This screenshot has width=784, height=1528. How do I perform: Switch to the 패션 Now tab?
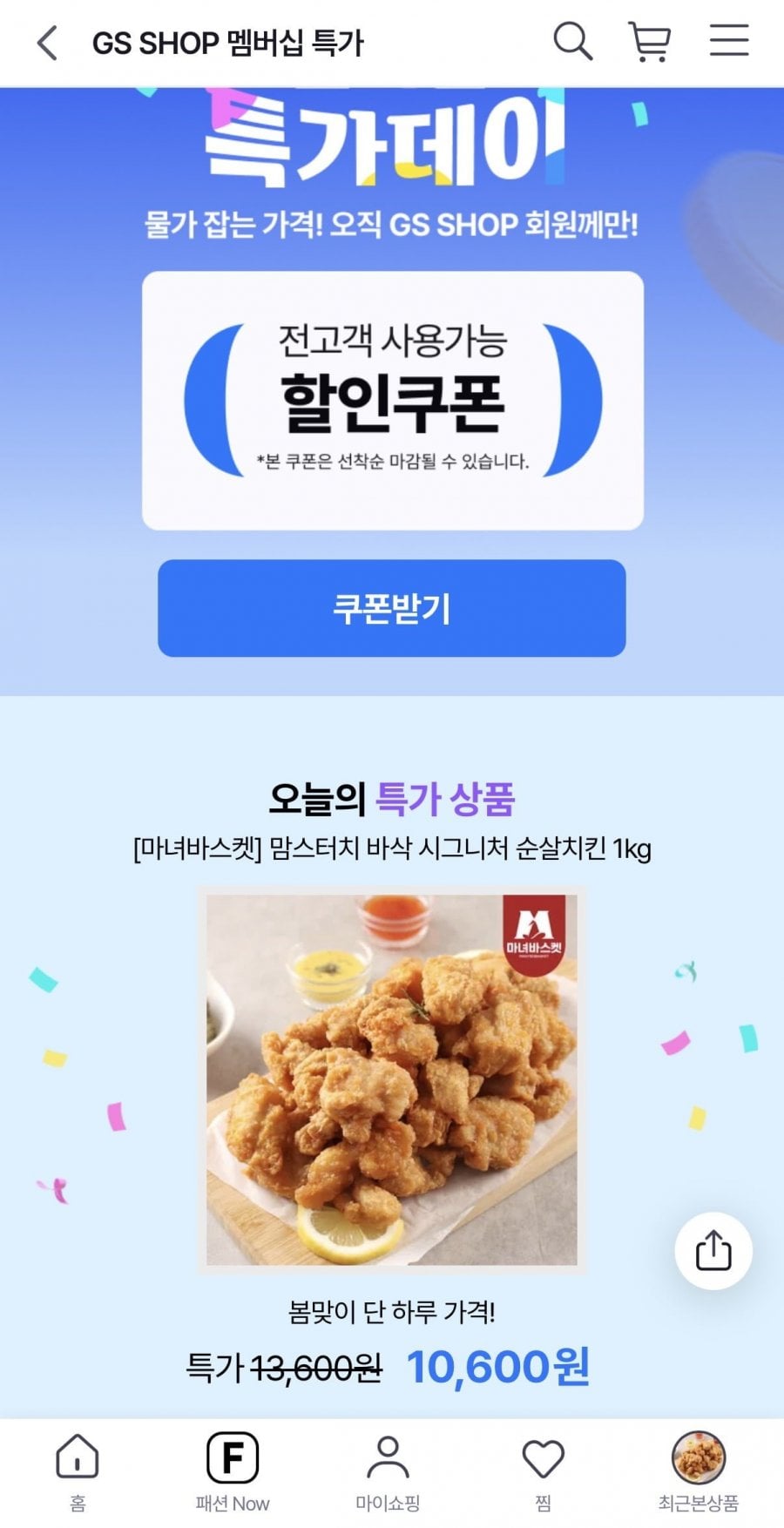(233, 1472)
